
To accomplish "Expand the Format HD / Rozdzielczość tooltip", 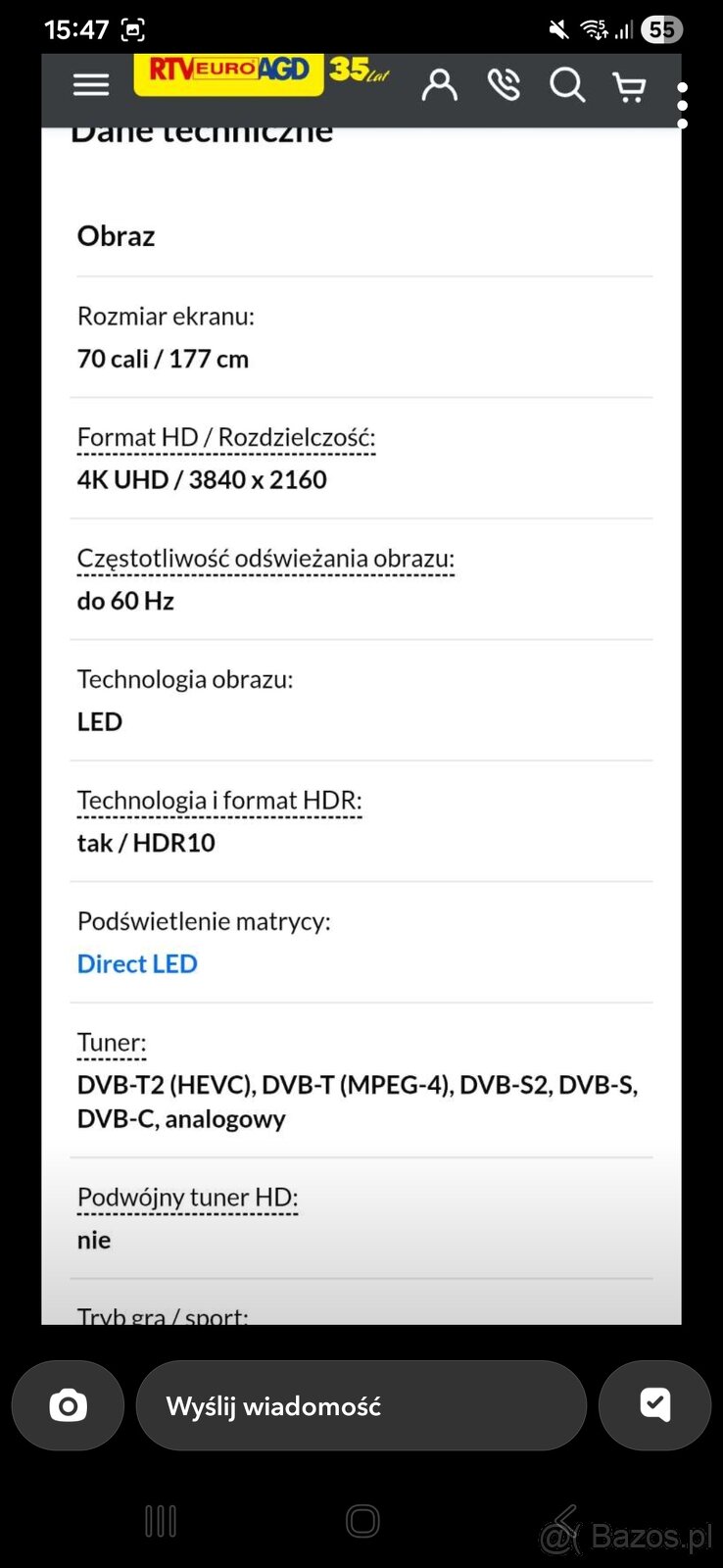I will (225, 437).
